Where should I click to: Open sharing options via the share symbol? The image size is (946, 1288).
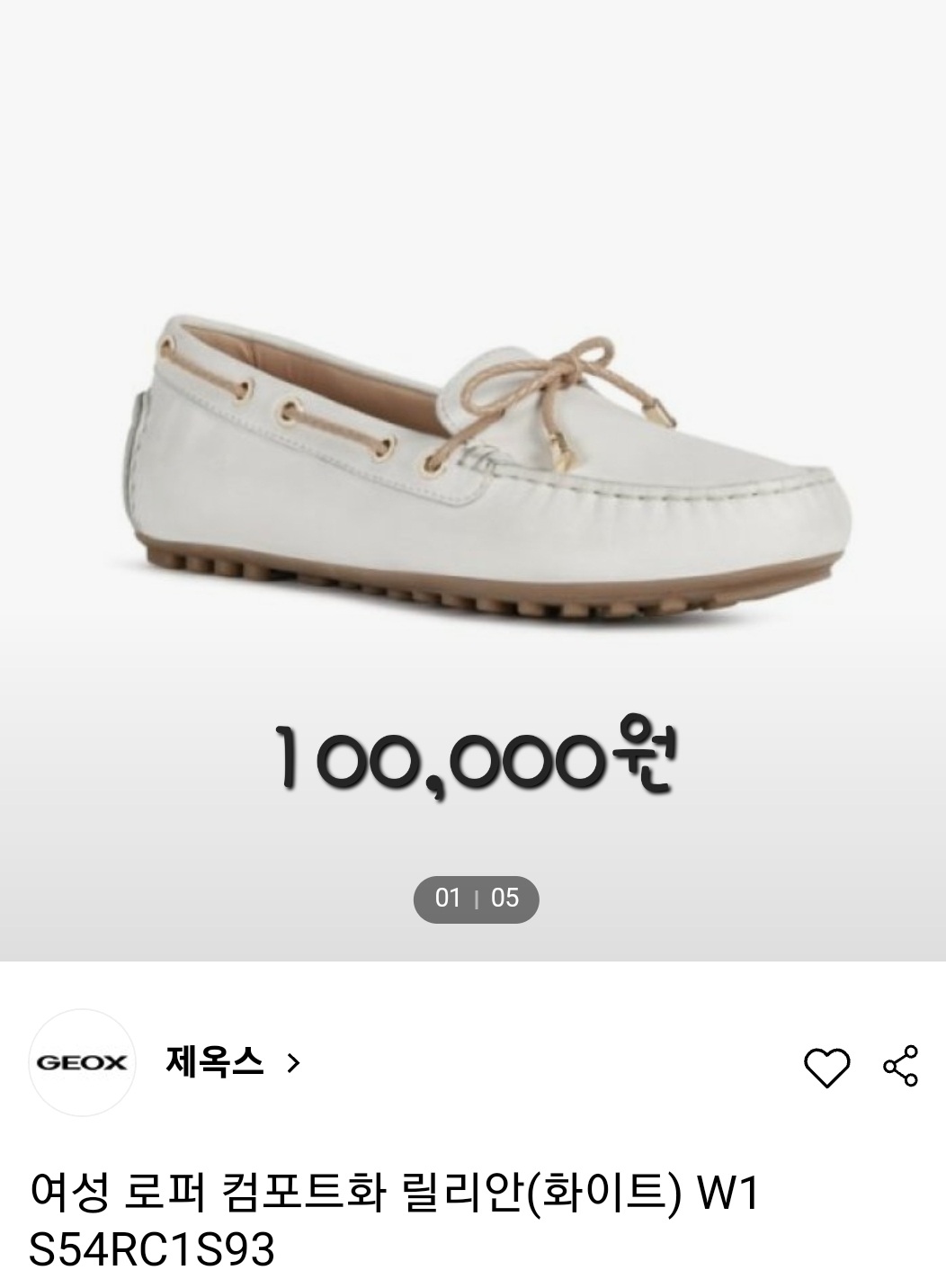click(899, 1067)
